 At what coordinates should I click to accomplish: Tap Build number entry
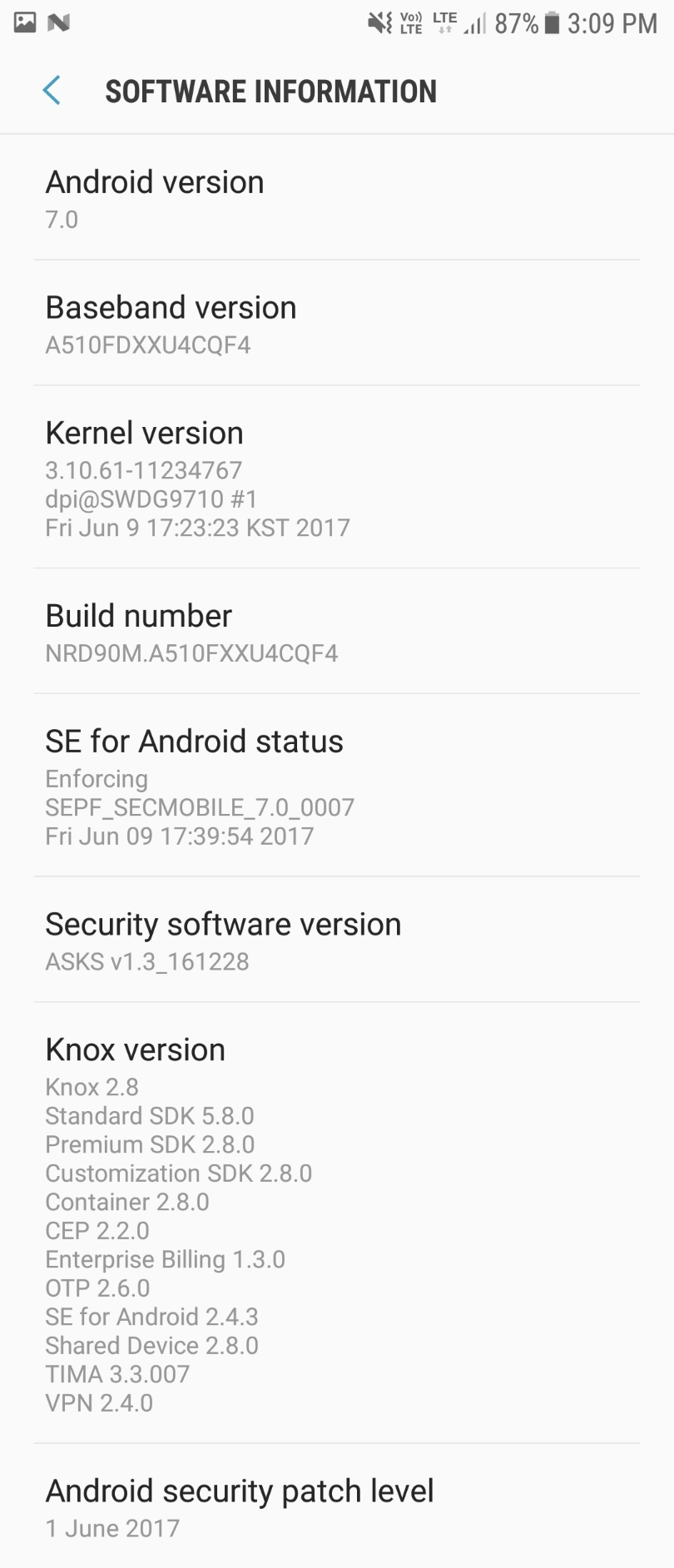pos(336,633)
